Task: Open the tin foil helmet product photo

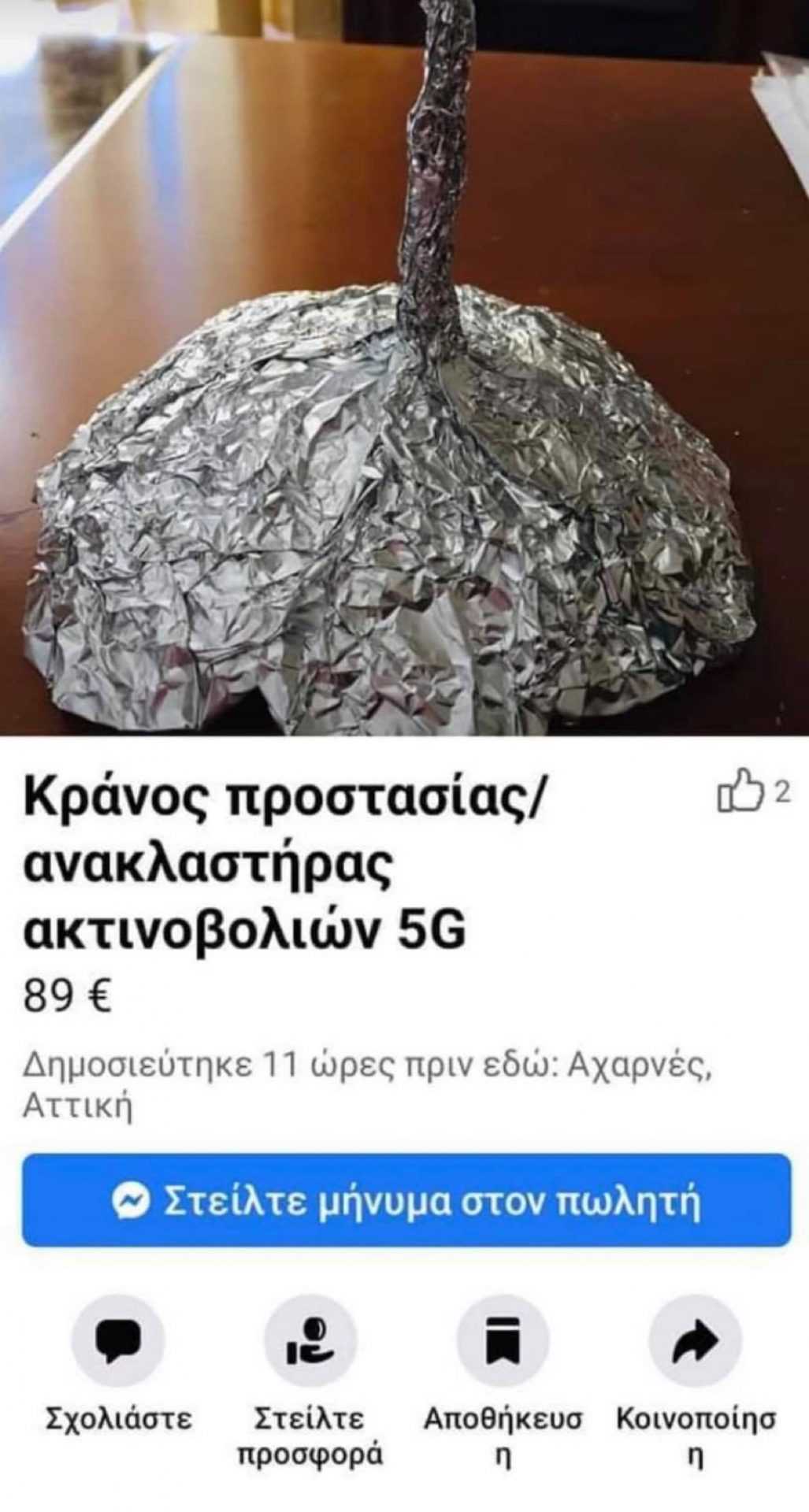Action: (x=404, y=368)
